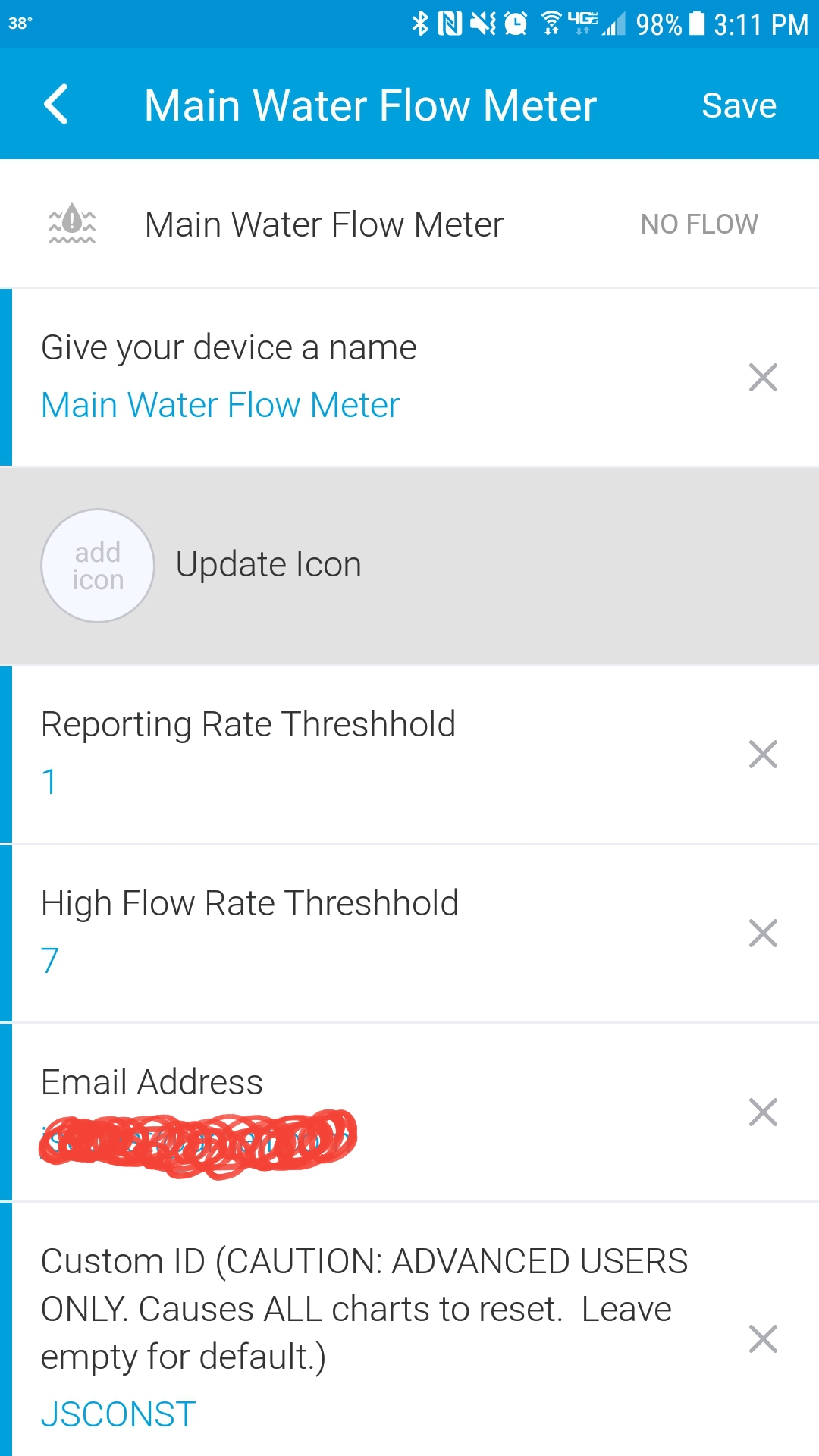Save the flow meter settings
This screenshot has width=819, height=1456.
[739, 105]
